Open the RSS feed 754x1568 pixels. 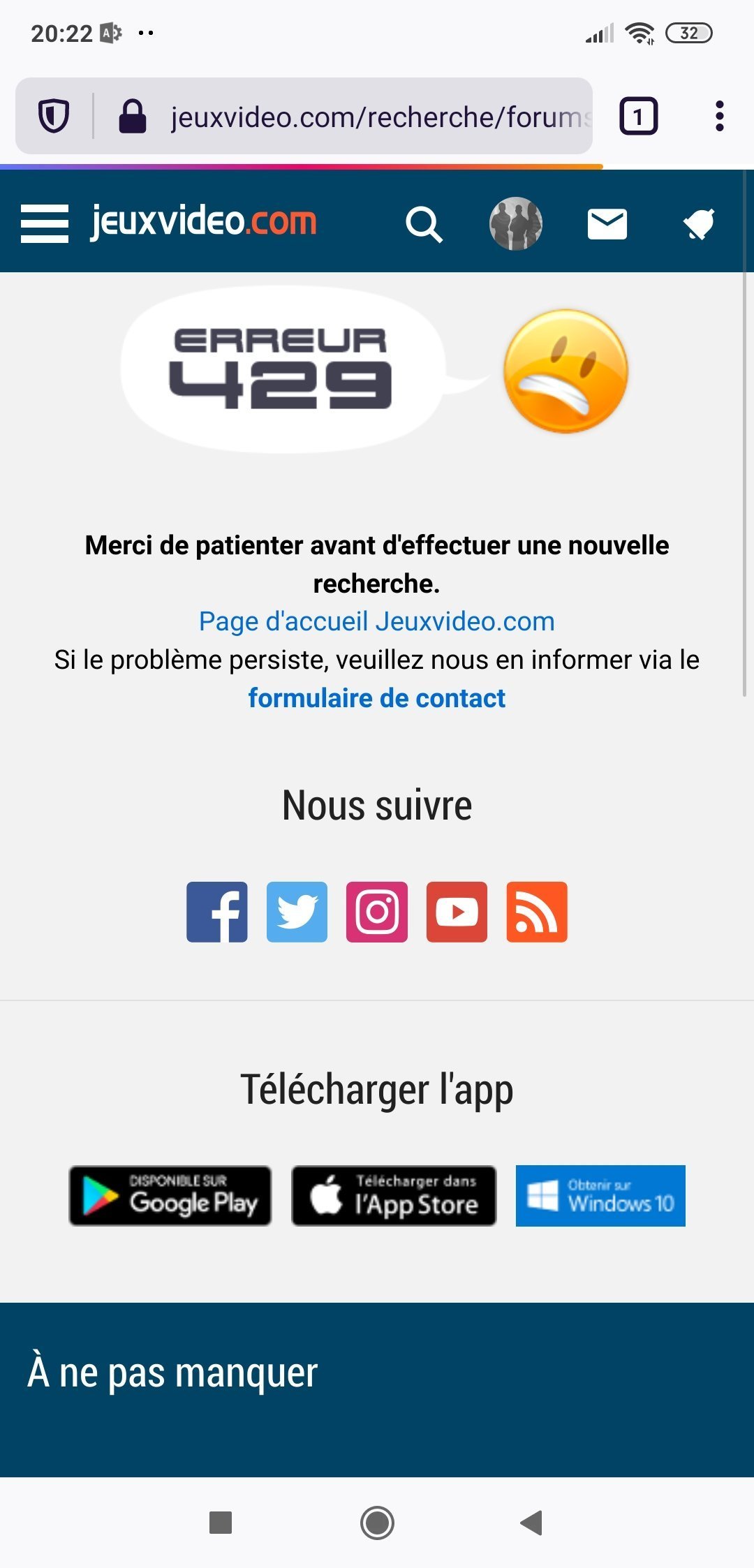(x=537, y=912)
